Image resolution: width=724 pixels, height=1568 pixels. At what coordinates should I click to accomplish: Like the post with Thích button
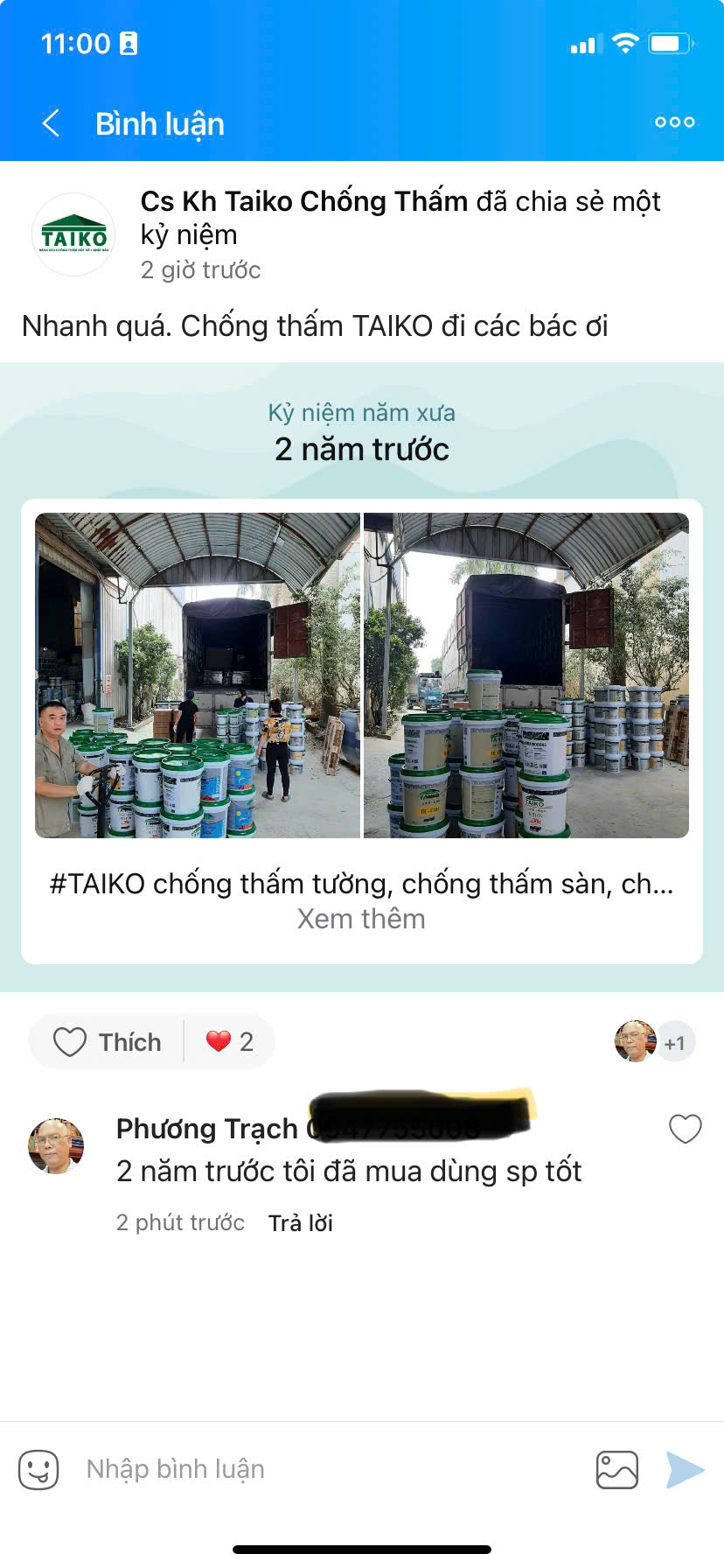(x=108, y=1042)
